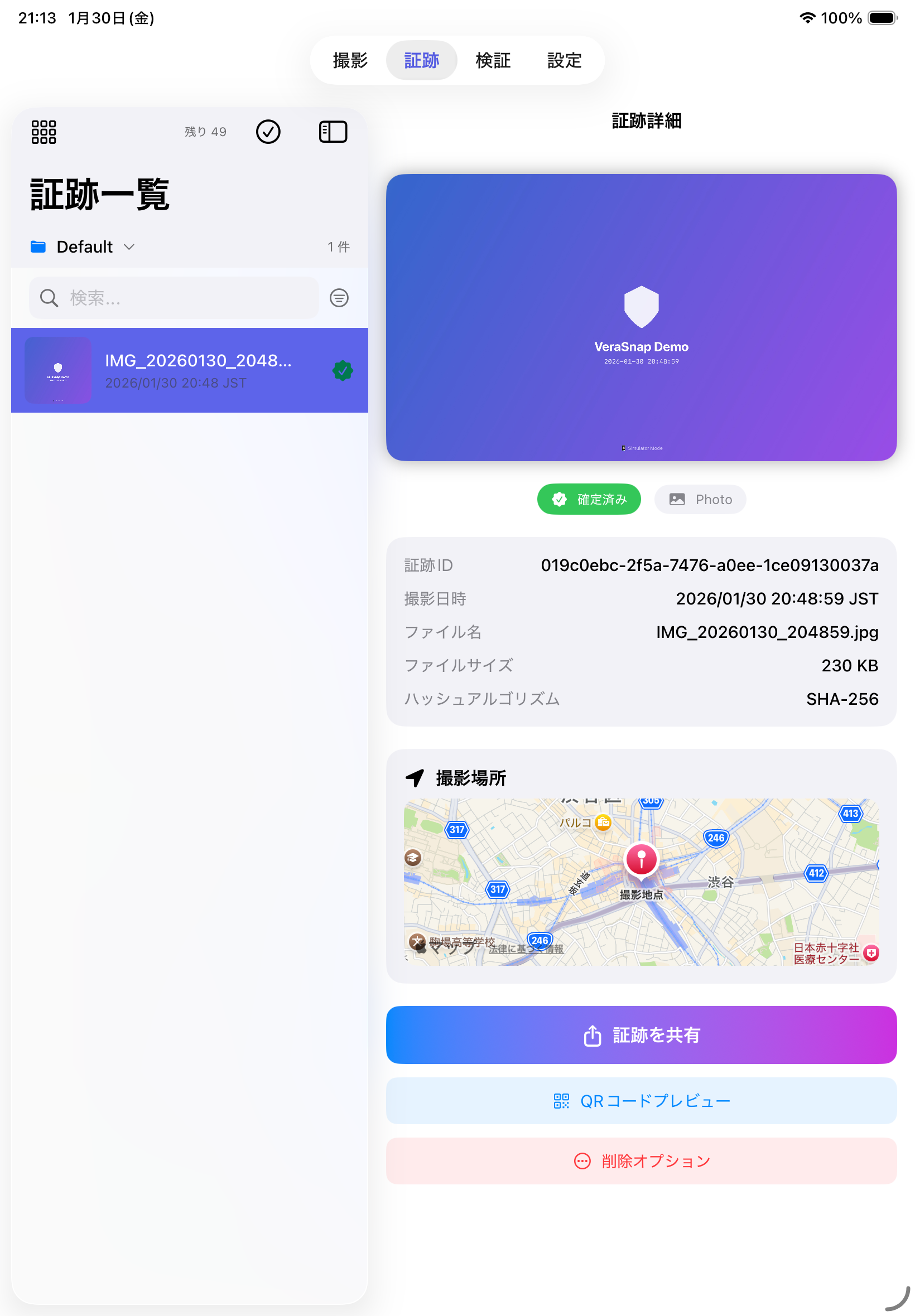Open the IMG_20260130_2048 evidence row
The image size is (915, 1316).
pyautogui.click(x=189, y=370)
